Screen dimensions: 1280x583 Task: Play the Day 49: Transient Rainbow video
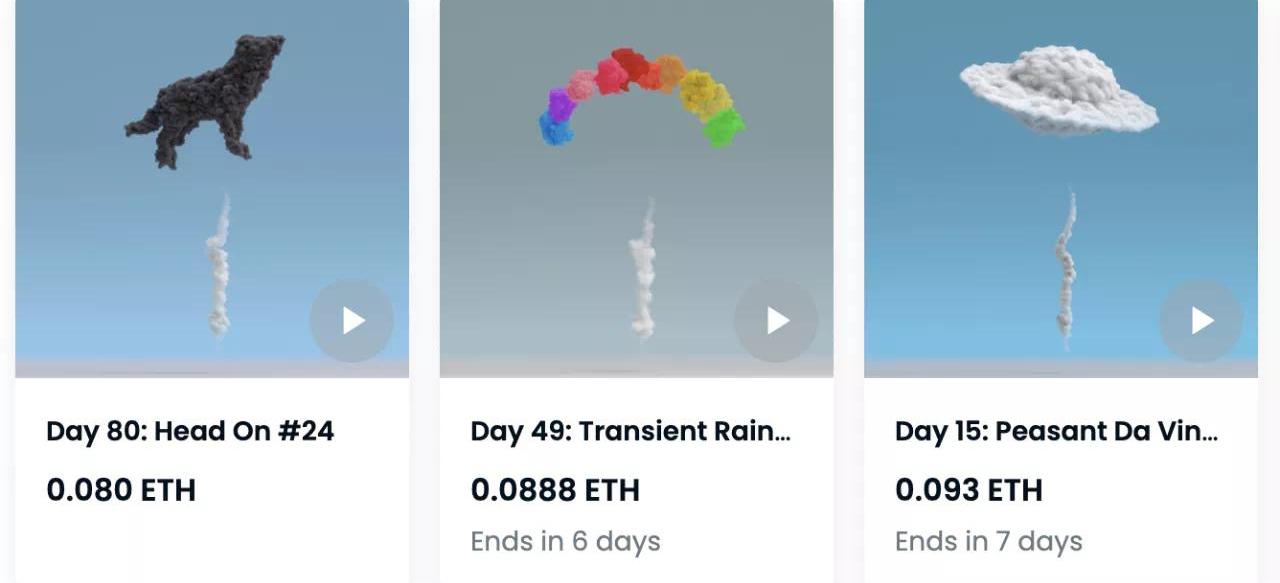776,321
